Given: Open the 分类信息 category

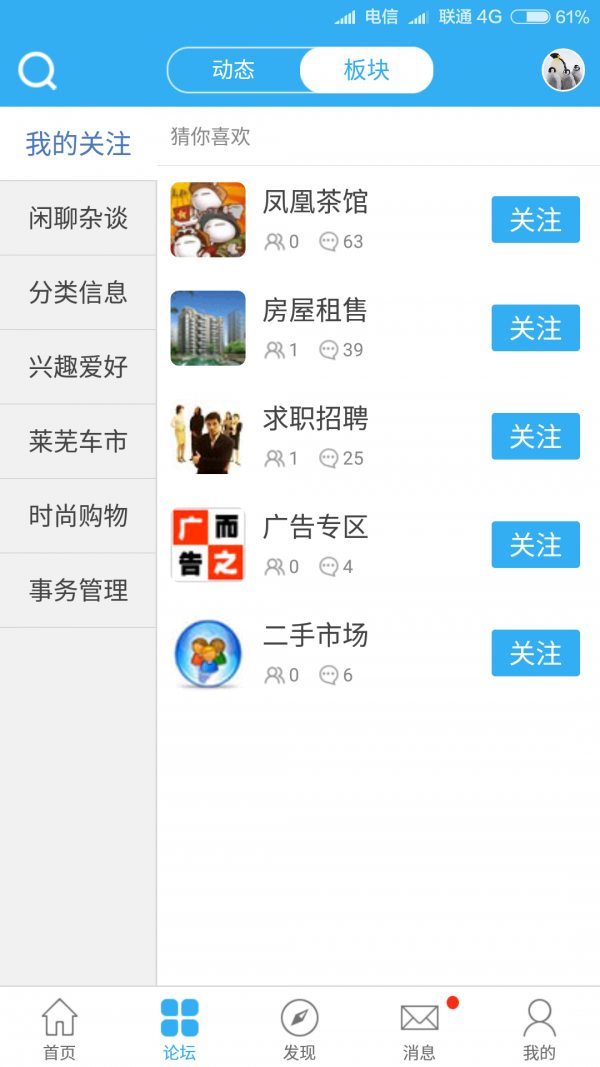Looking at the screenshot, I should 78,292.
